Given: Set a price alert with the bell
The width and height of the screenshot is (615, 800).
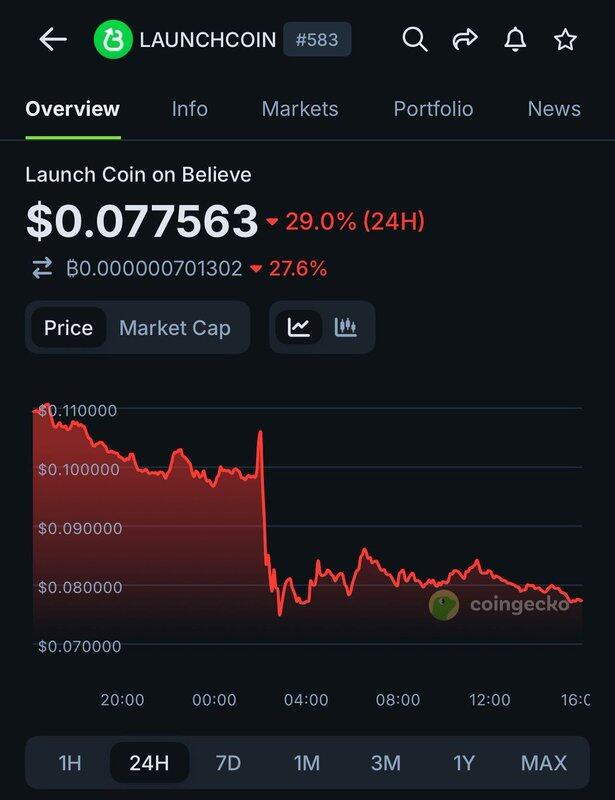Looking at the screenshot, I should click(x=515, y=40).
